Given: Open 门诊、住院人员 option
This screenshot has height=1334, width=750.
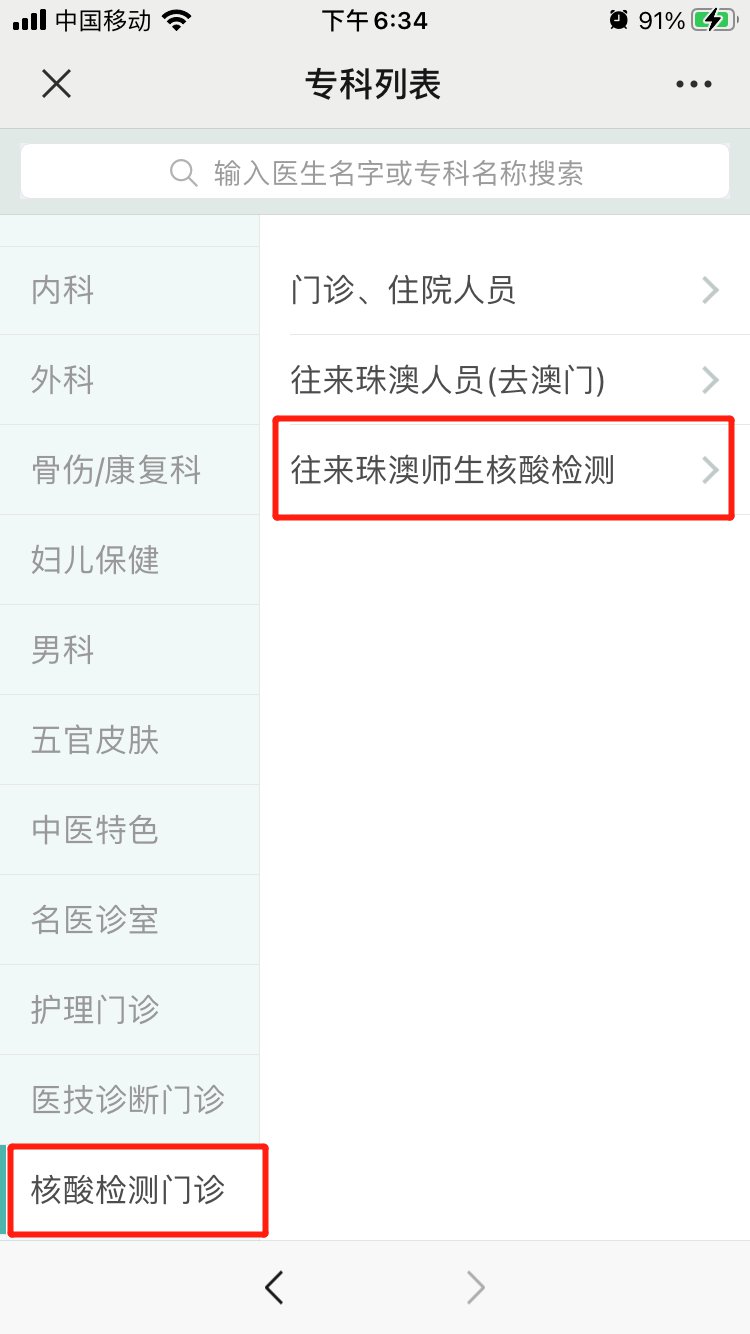Looking at the screenshot, I should click(x=504, y=291).
